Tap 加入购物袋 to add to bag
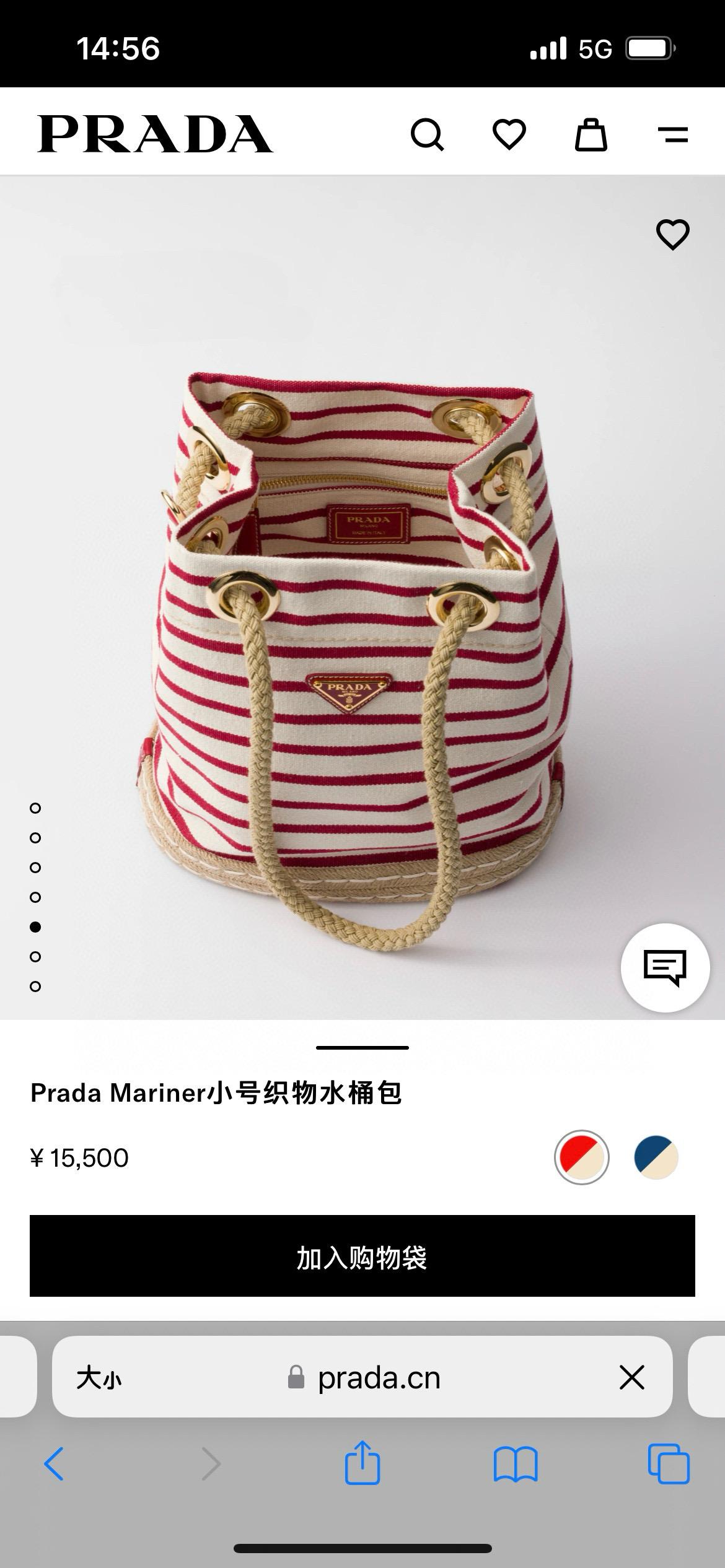Screen dimensions: 725x1568 [x=362, y=1257]
